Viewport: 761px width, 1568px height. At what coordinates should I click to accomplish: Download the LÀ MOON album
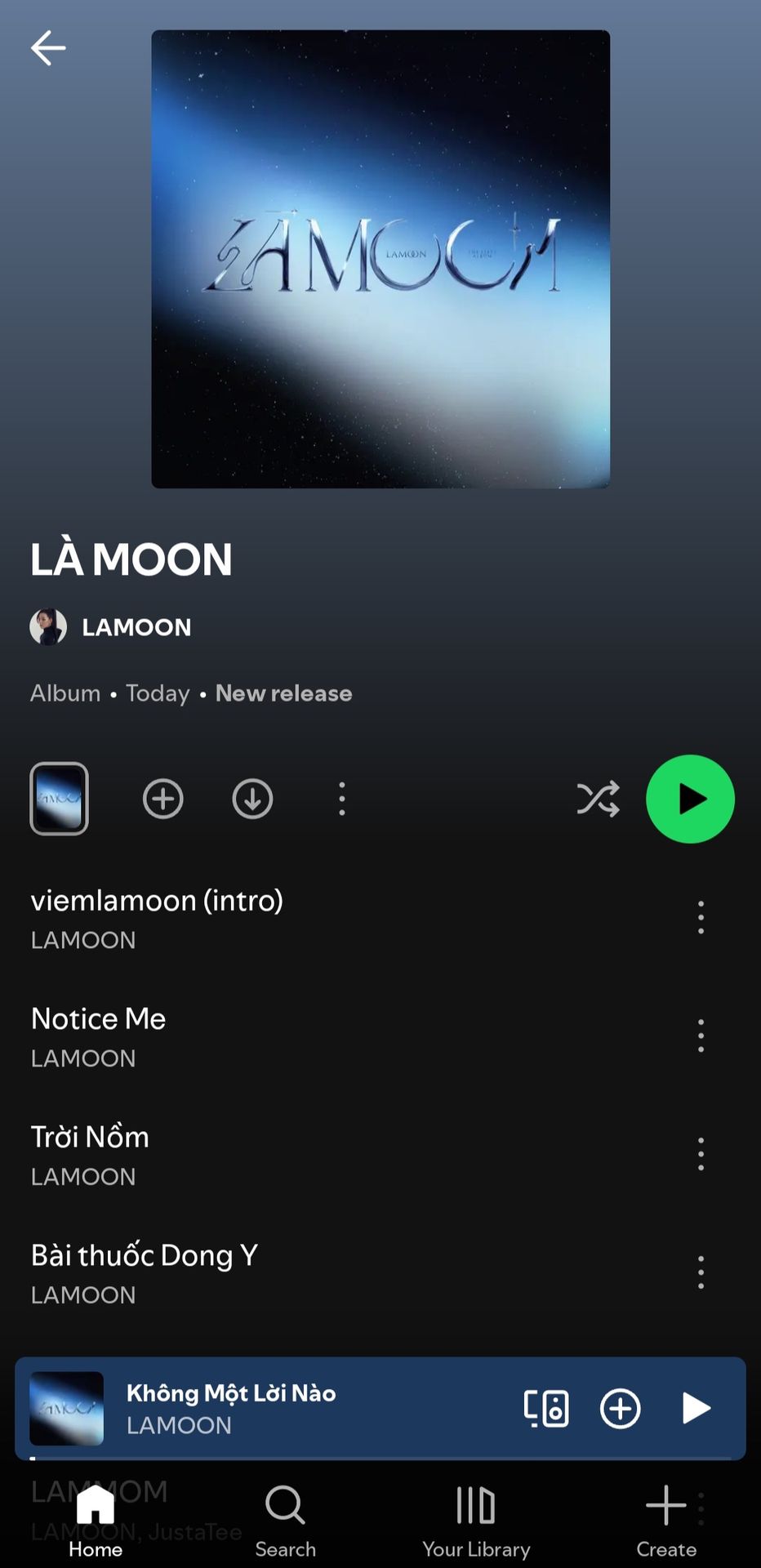(252, 799)
